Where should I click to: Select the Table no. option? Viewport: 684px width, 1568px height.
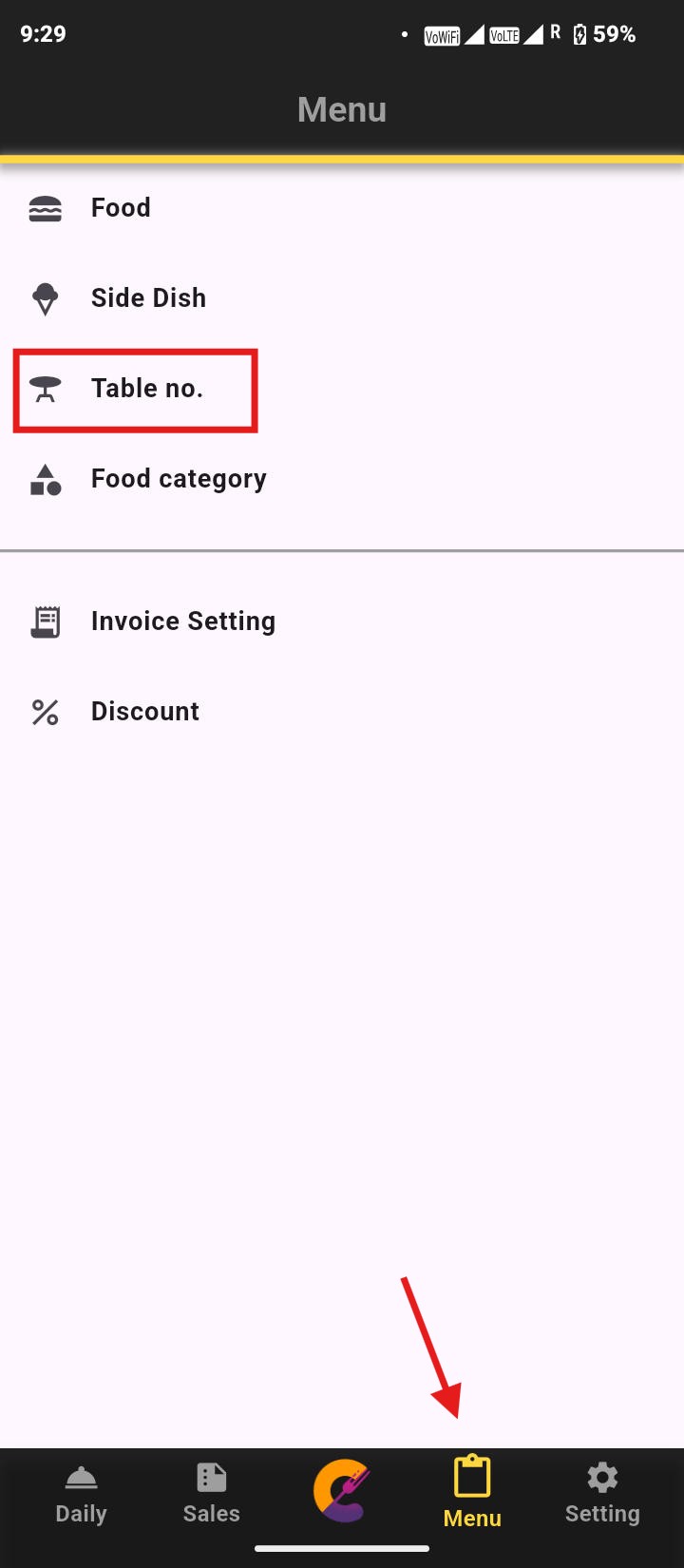[x=146, y=389]
